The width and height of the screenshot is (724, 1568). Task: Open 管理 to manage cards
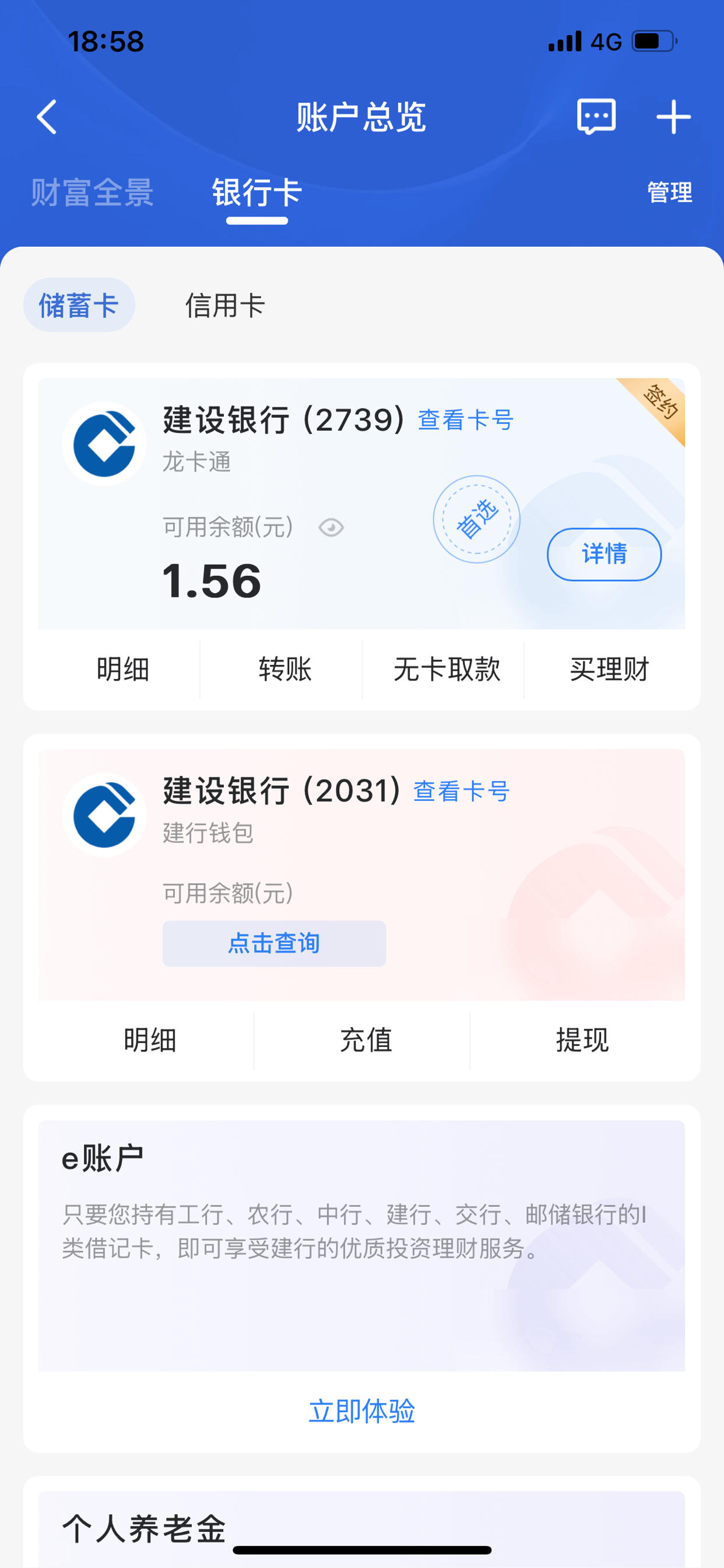point(669,192)
